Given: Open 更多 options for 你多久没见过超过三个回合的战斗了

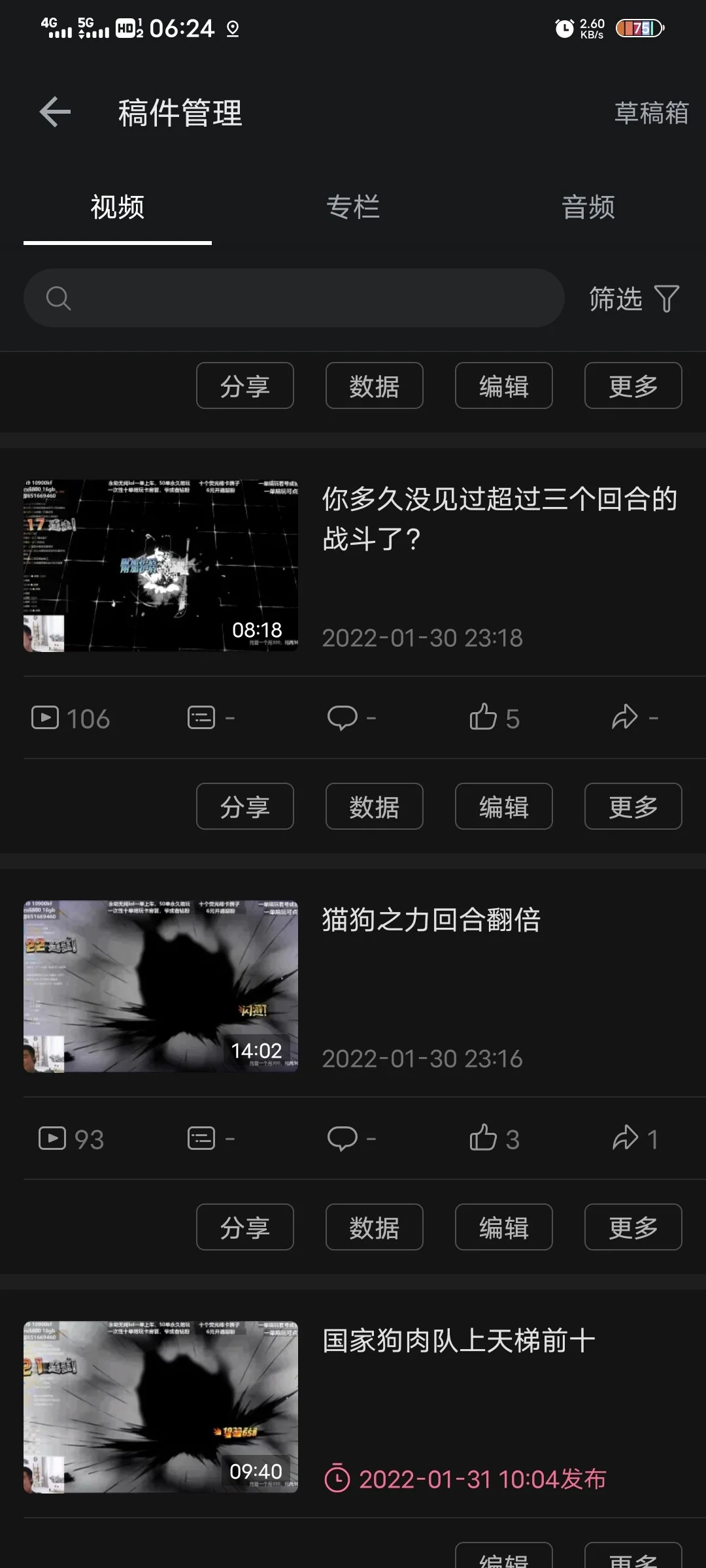Looking at the screenshot, I should coord(633,807).
